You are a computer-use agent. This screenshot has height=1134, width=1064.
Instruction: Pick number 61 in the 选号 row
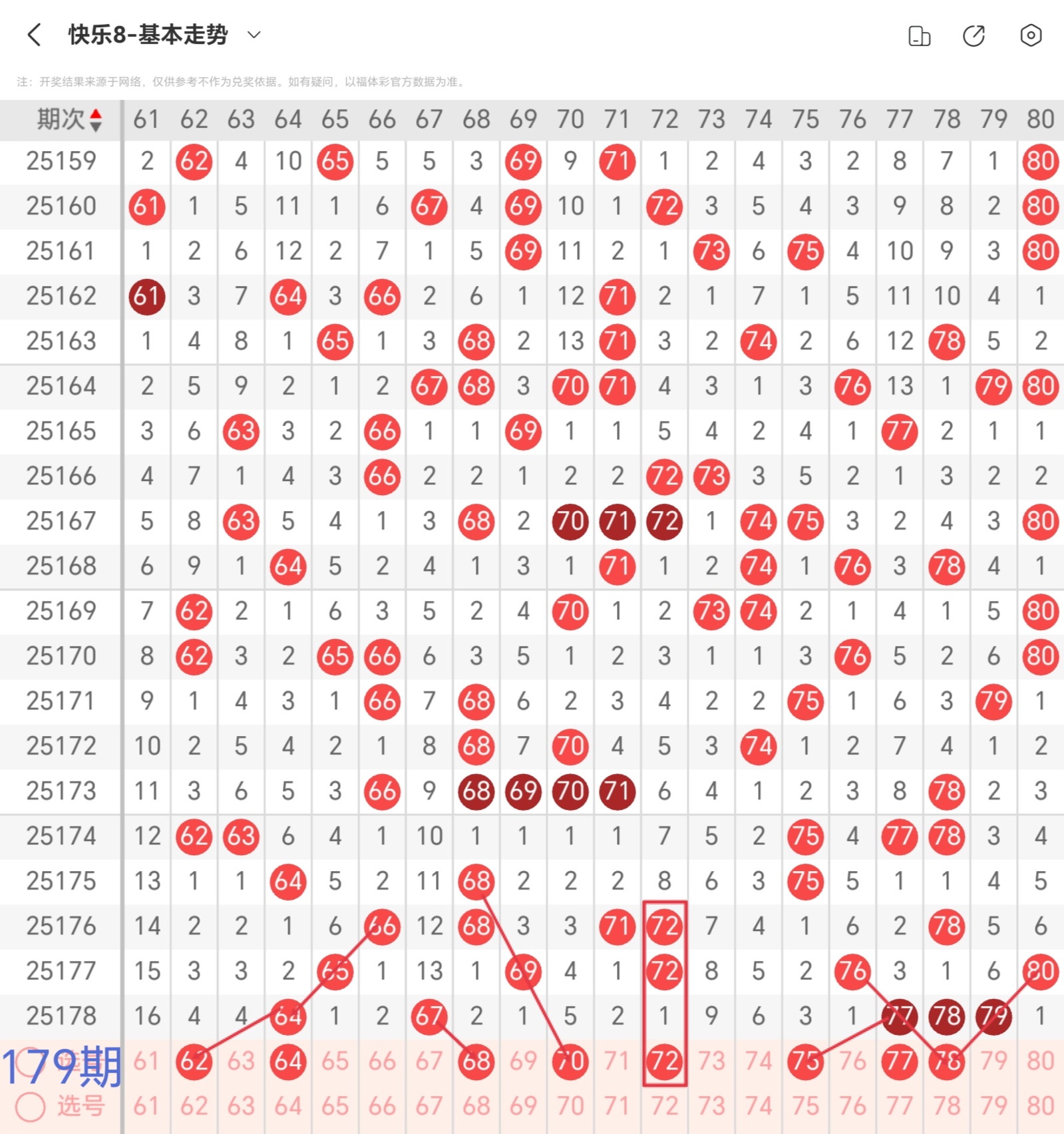coord(146,1106)
